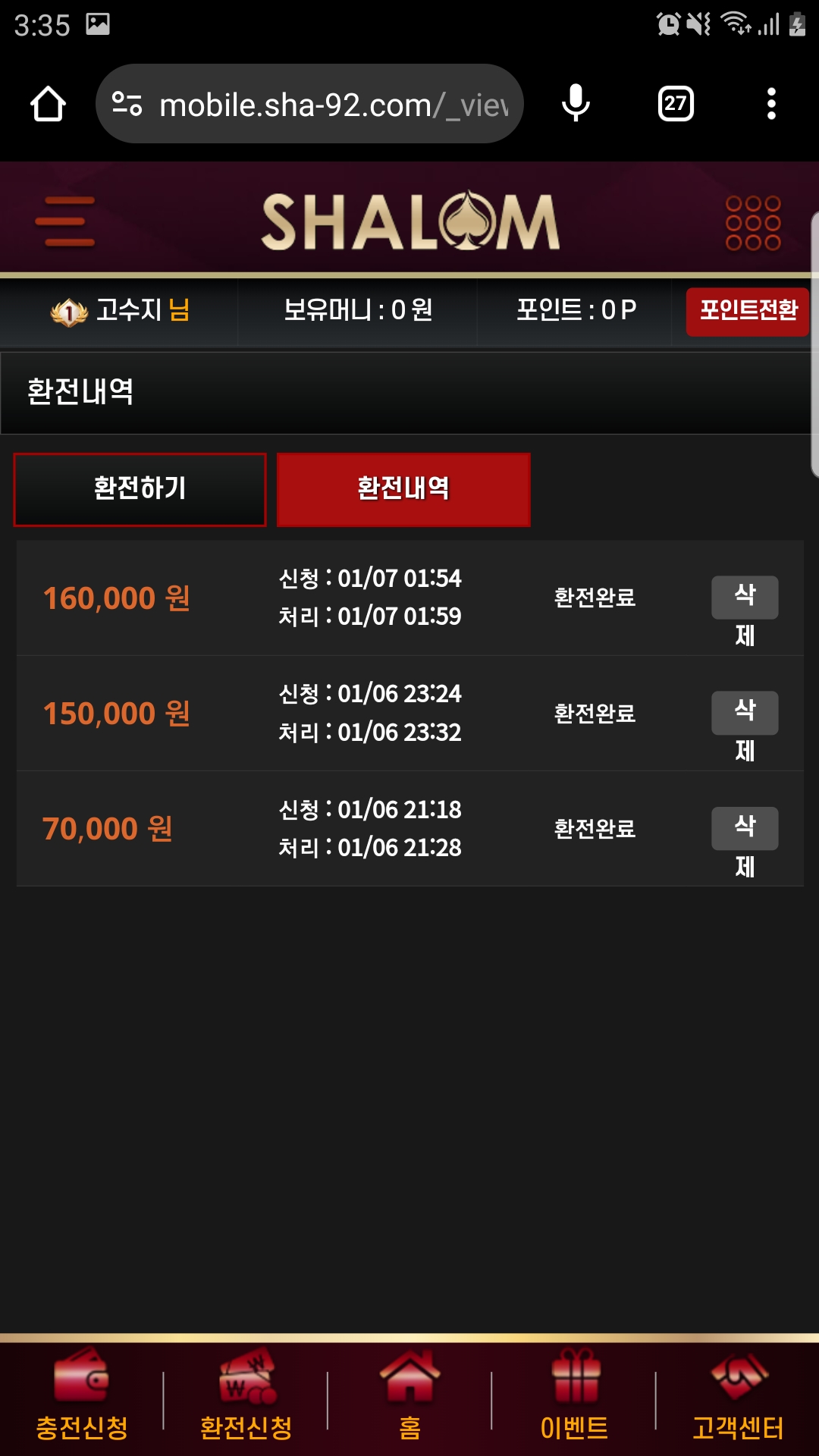
Task: Remove the 70,000 원 withdrawal record
Action: tap(744, 829)
